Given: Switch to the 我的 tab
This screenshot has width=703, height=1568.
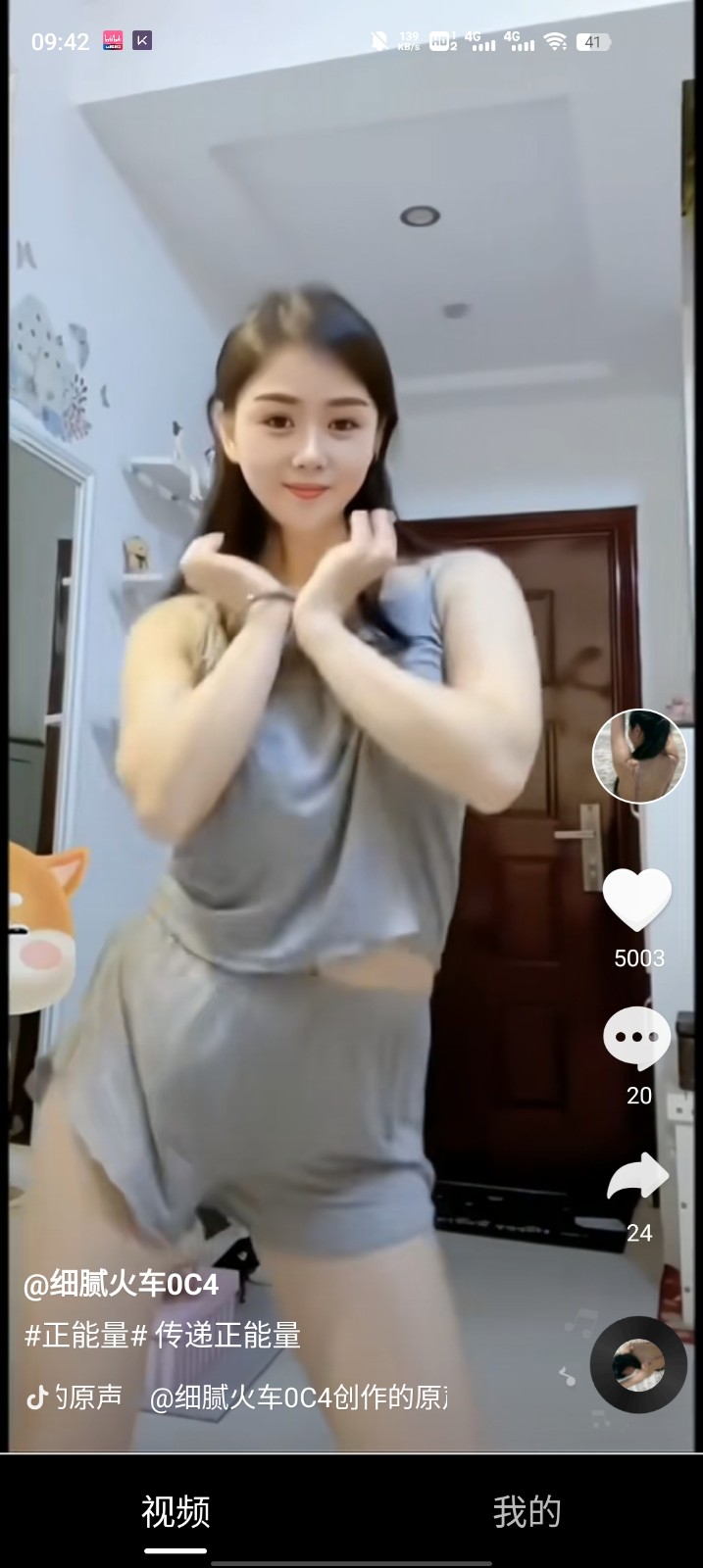Looking at the screenshot, I should click(x=527, y=1511).
